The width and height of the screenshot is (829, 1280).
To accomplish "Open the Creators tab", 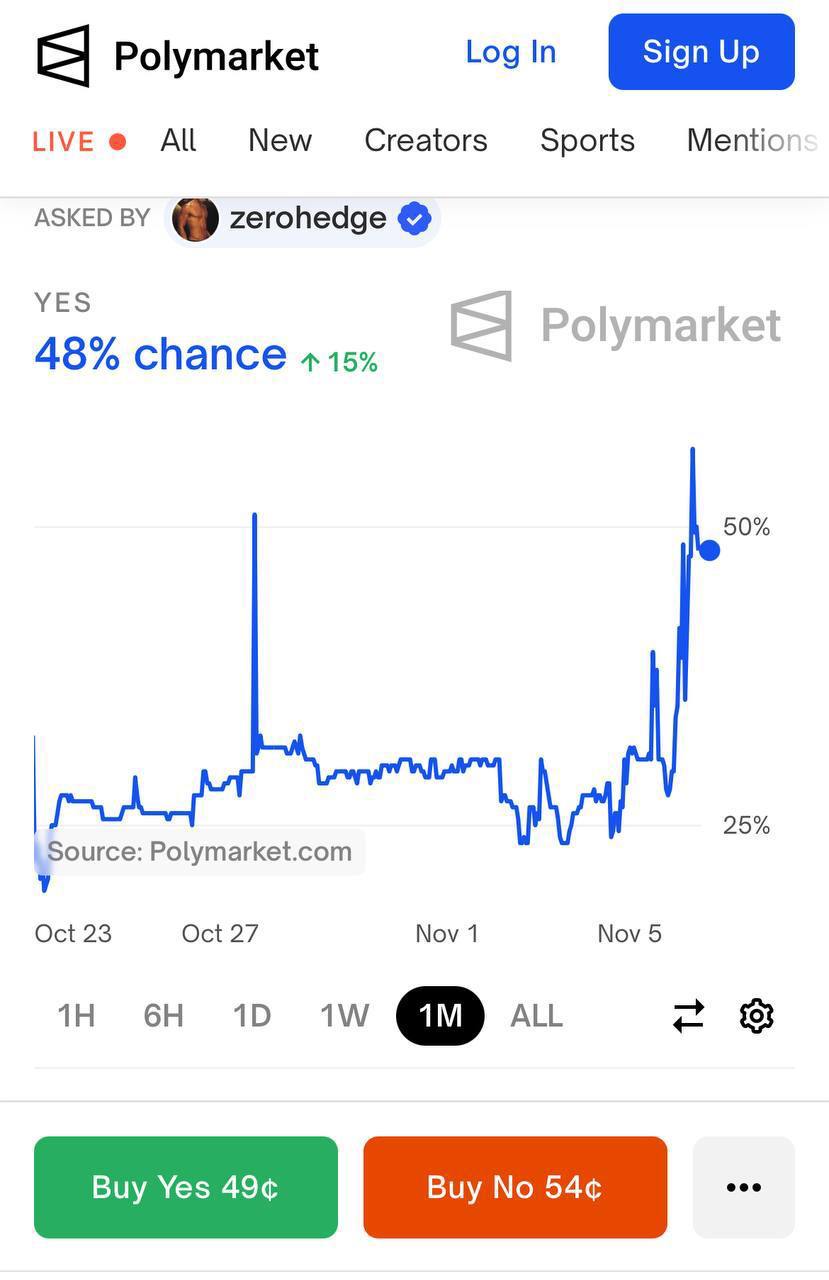I will pyautogui.click(x=425, y=141).
